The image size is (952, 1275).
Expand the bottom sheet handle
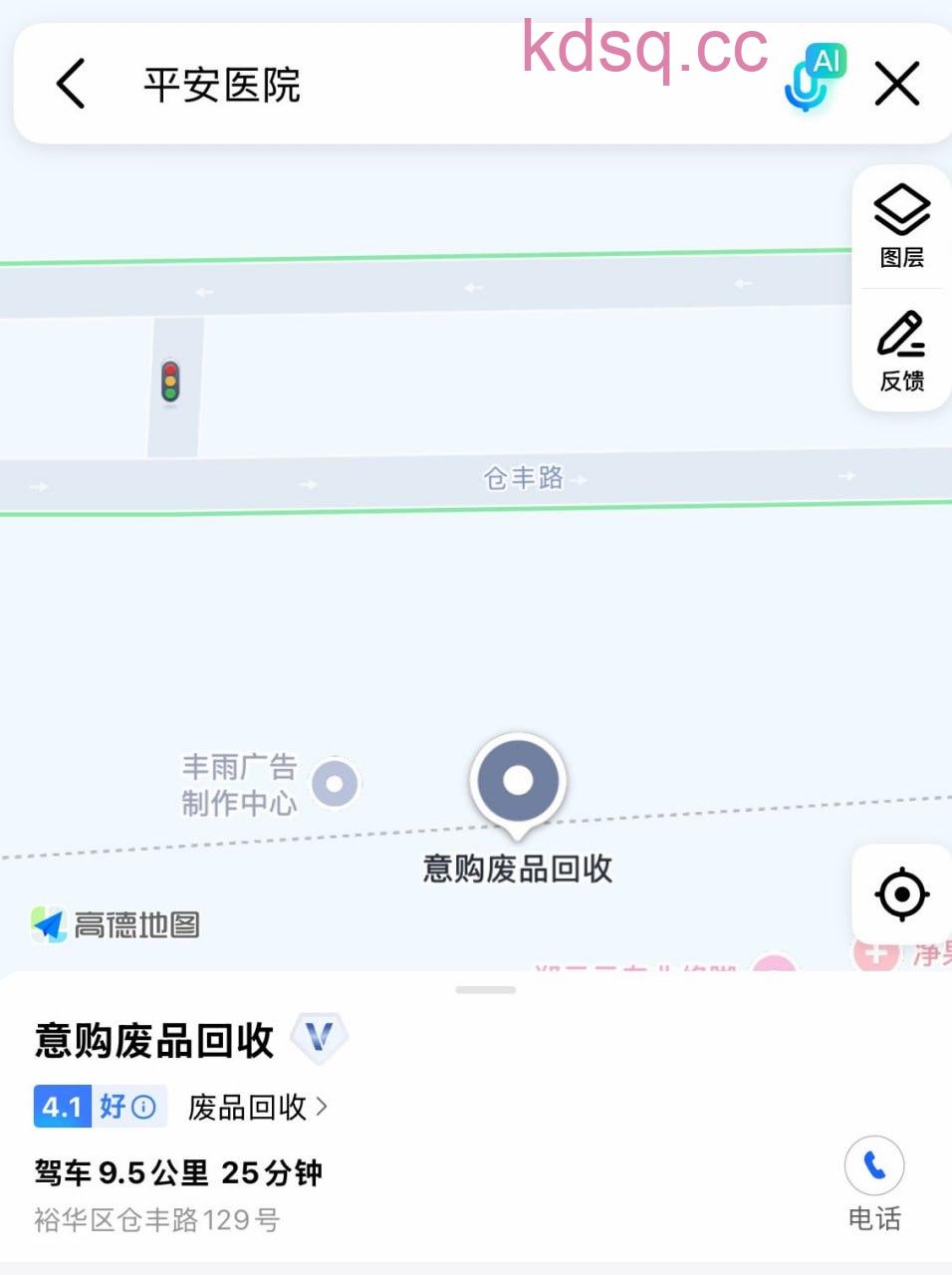pos(485,990)
